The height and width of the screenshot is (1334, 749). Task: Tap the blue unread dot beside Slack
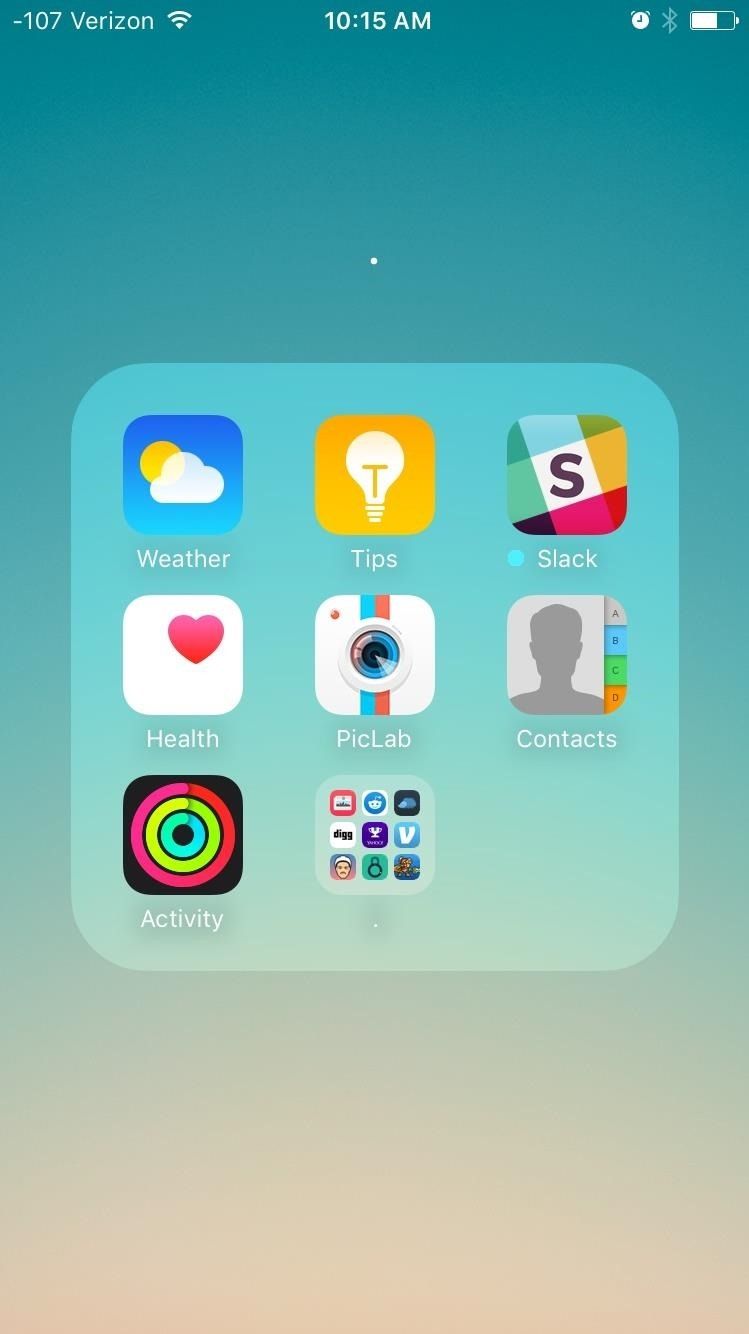coord(516,559)
